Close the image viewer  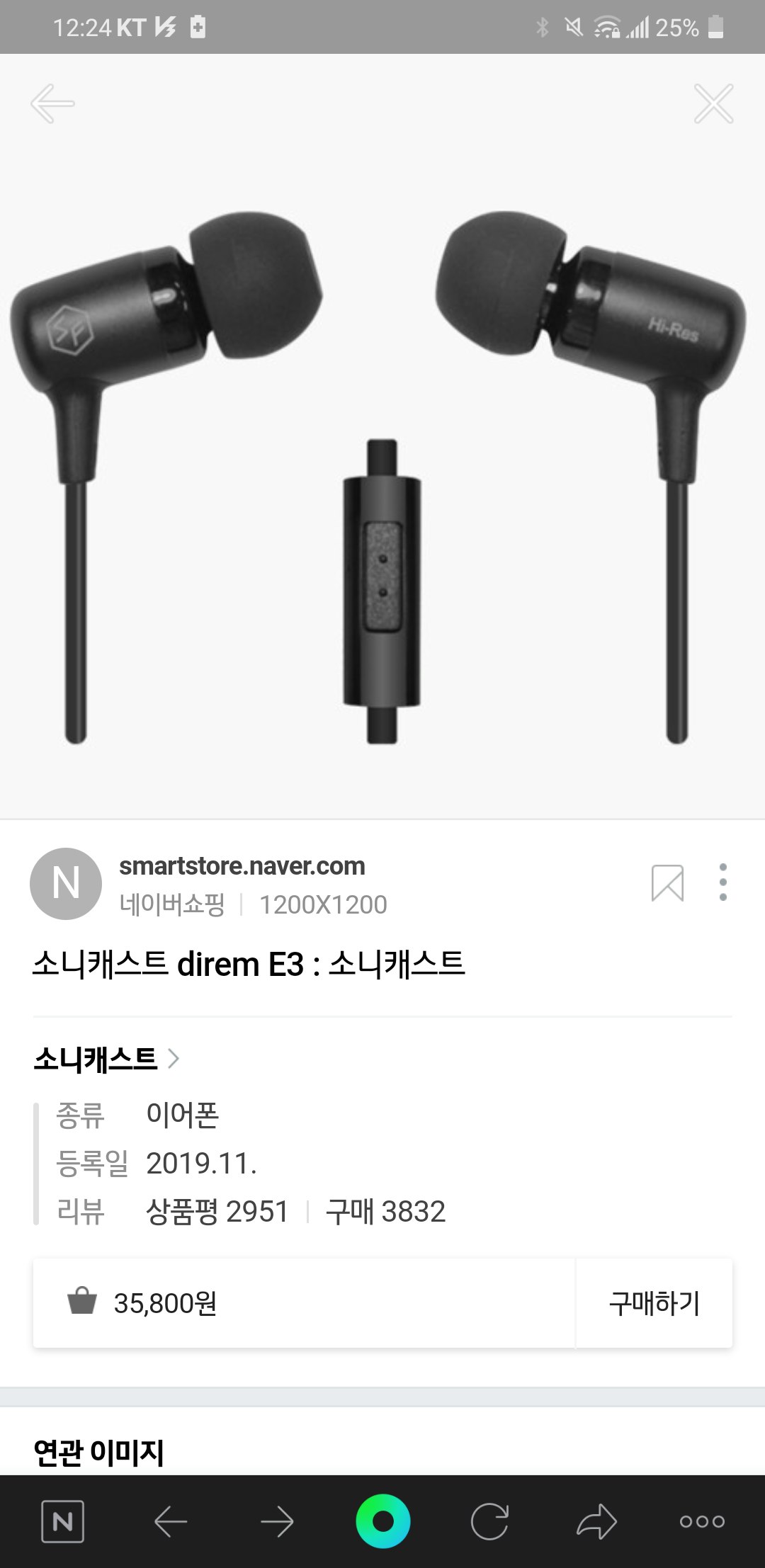(713, 104)
